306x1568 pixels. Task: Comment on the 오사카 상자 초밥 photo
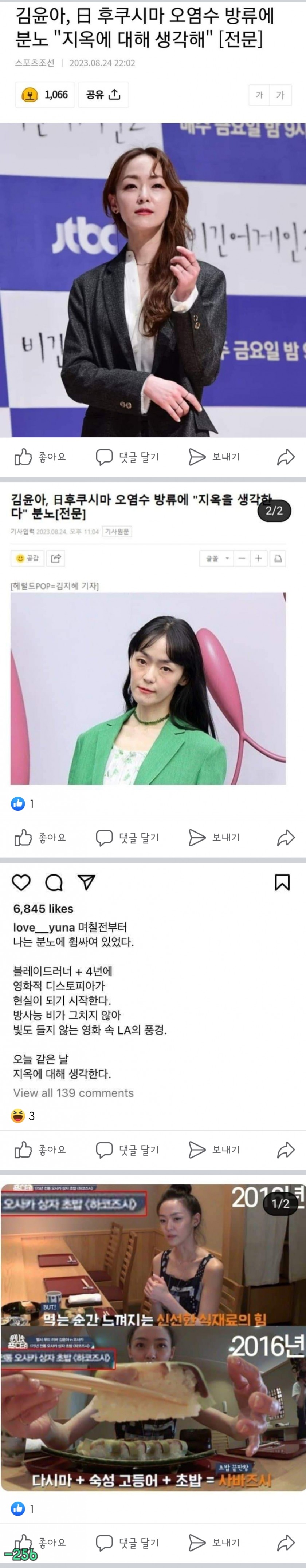pos(127,1543)
